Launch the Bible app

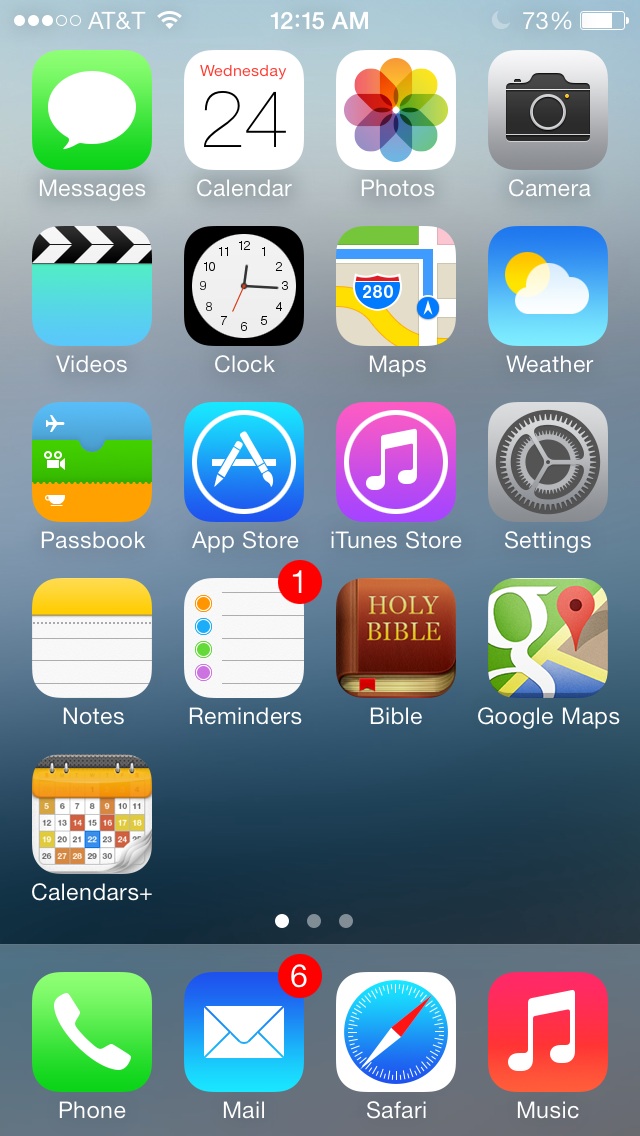[x=396, y=638]
